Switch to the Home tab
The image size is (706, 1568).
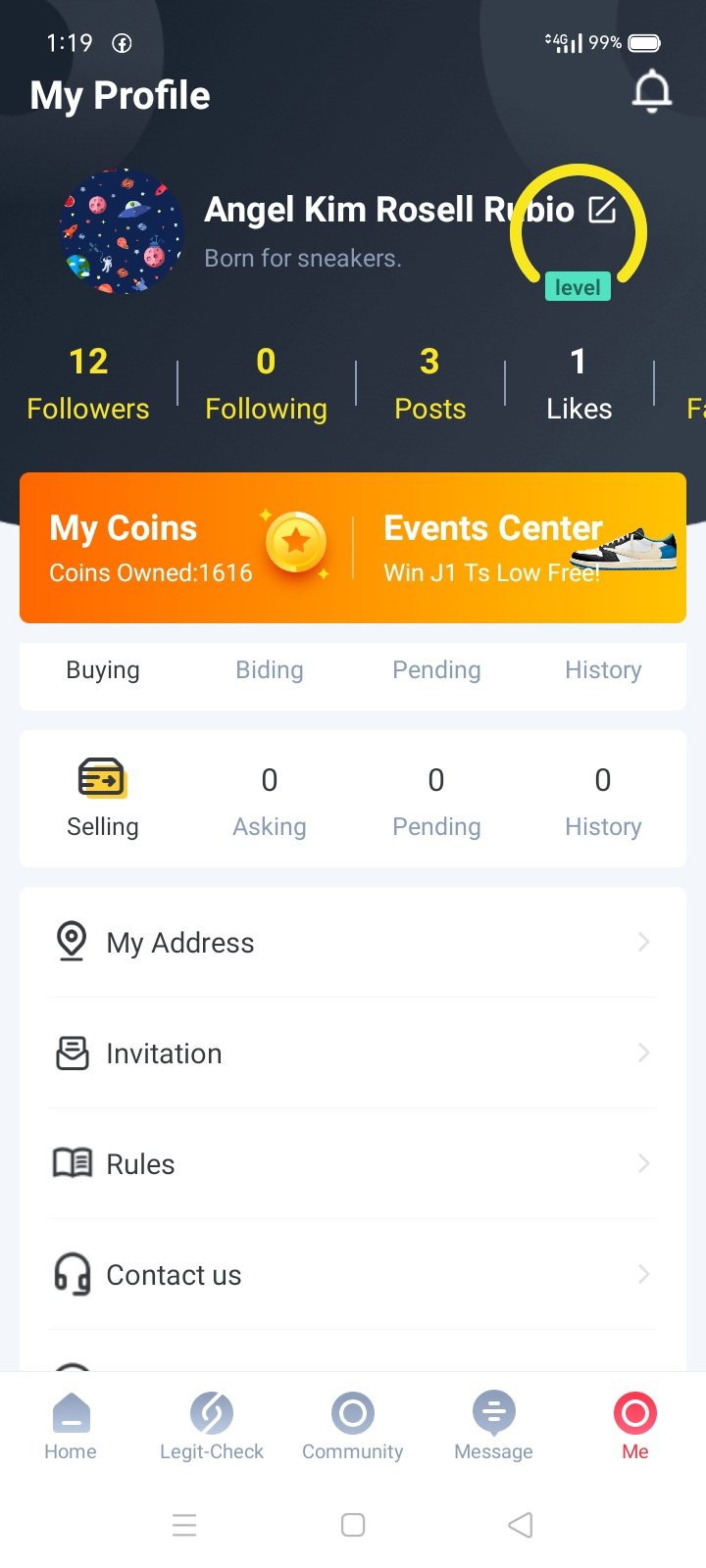point(71,1427)
